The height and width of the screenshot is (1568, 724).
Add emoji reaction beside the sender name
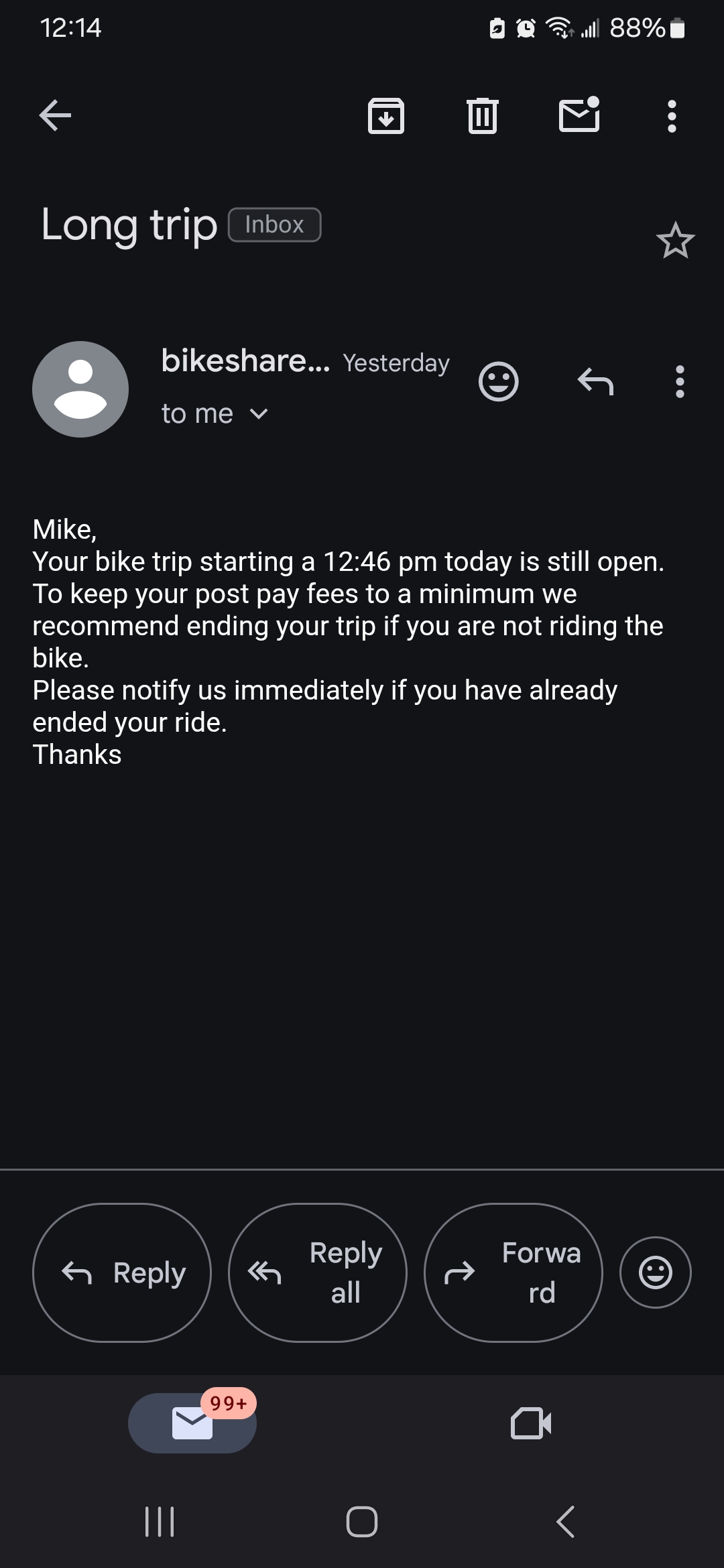pos(498,381)
